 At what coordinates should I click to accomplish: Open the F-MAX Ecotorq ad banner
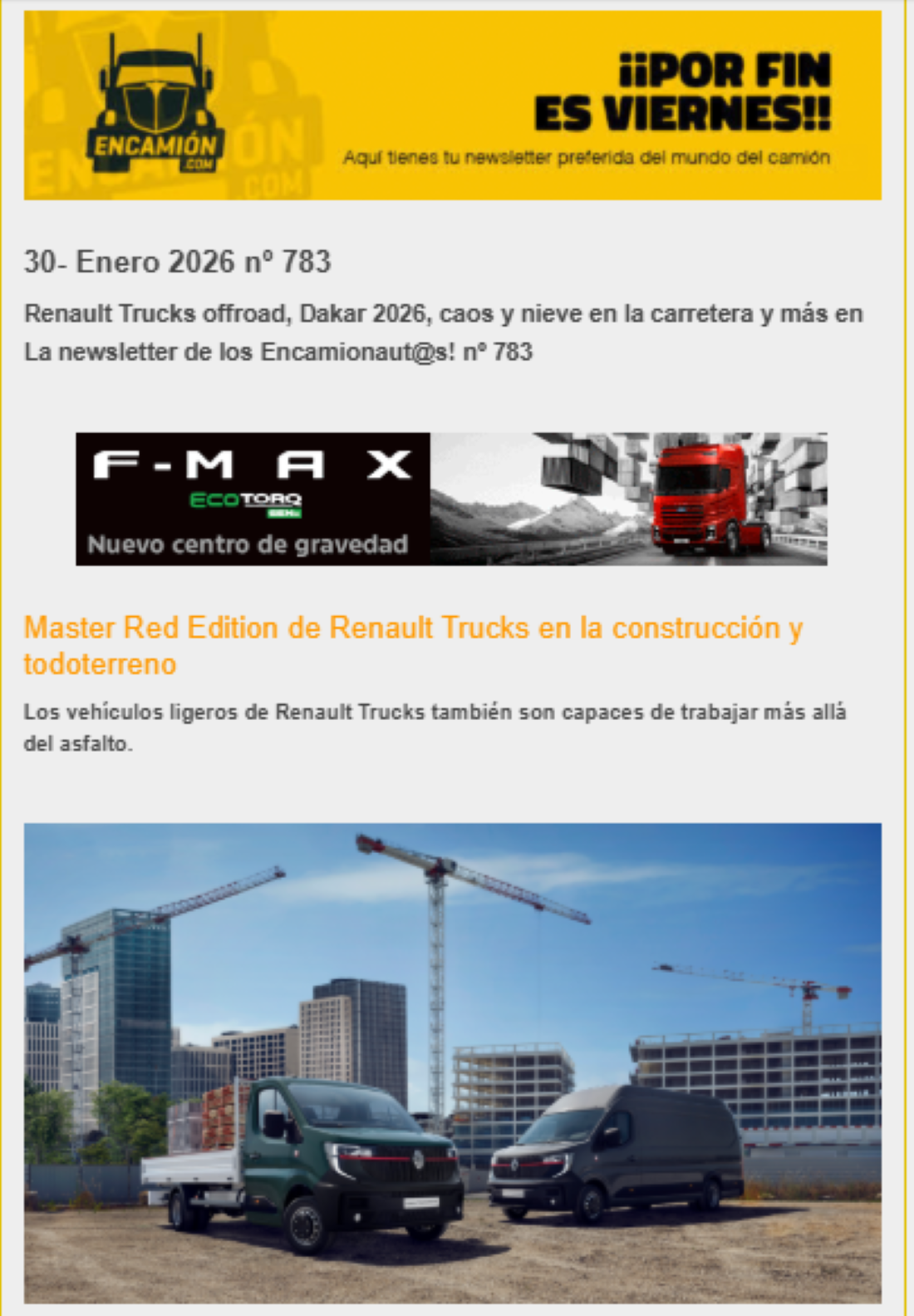click(x=451, y=499)
